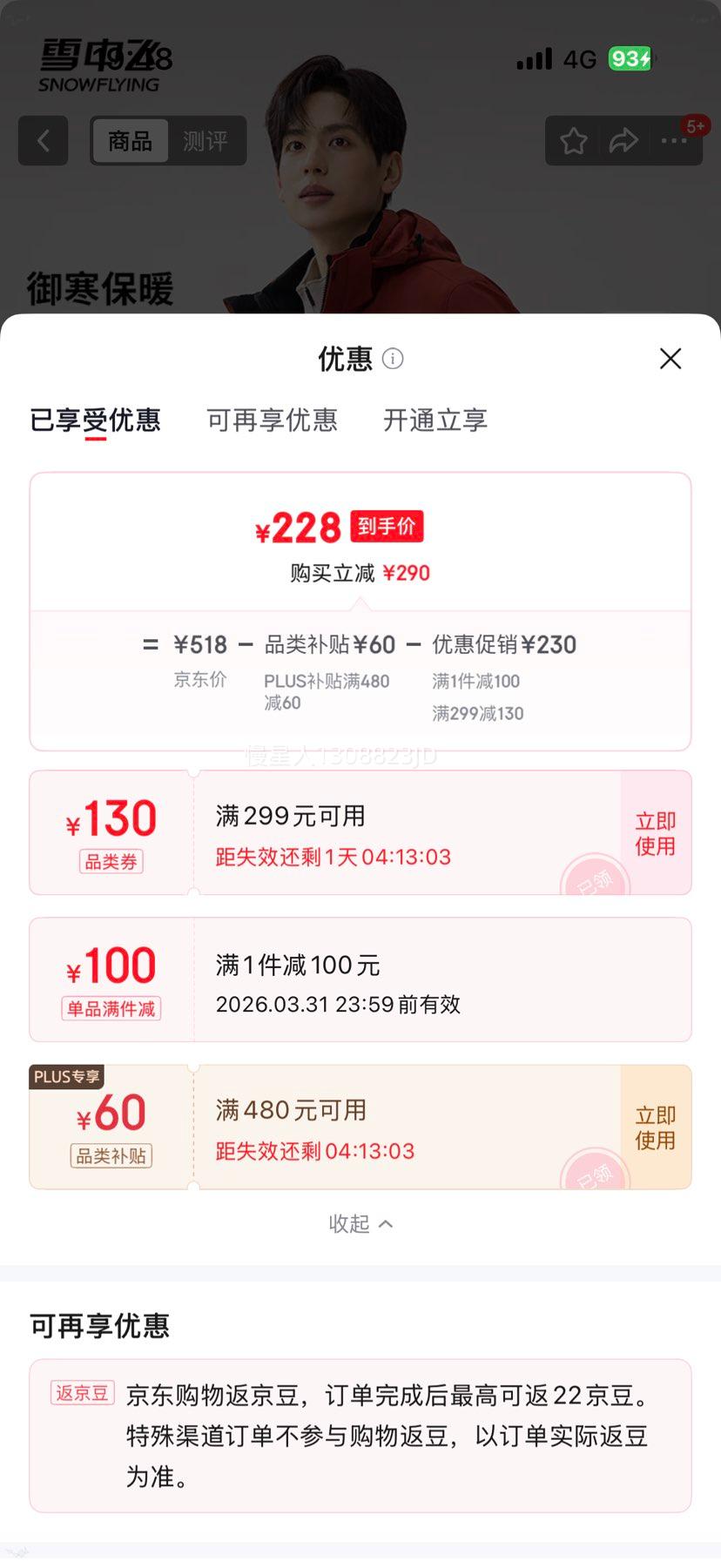Use the ¥130 品类券 via 立即使用

point(654,832)
